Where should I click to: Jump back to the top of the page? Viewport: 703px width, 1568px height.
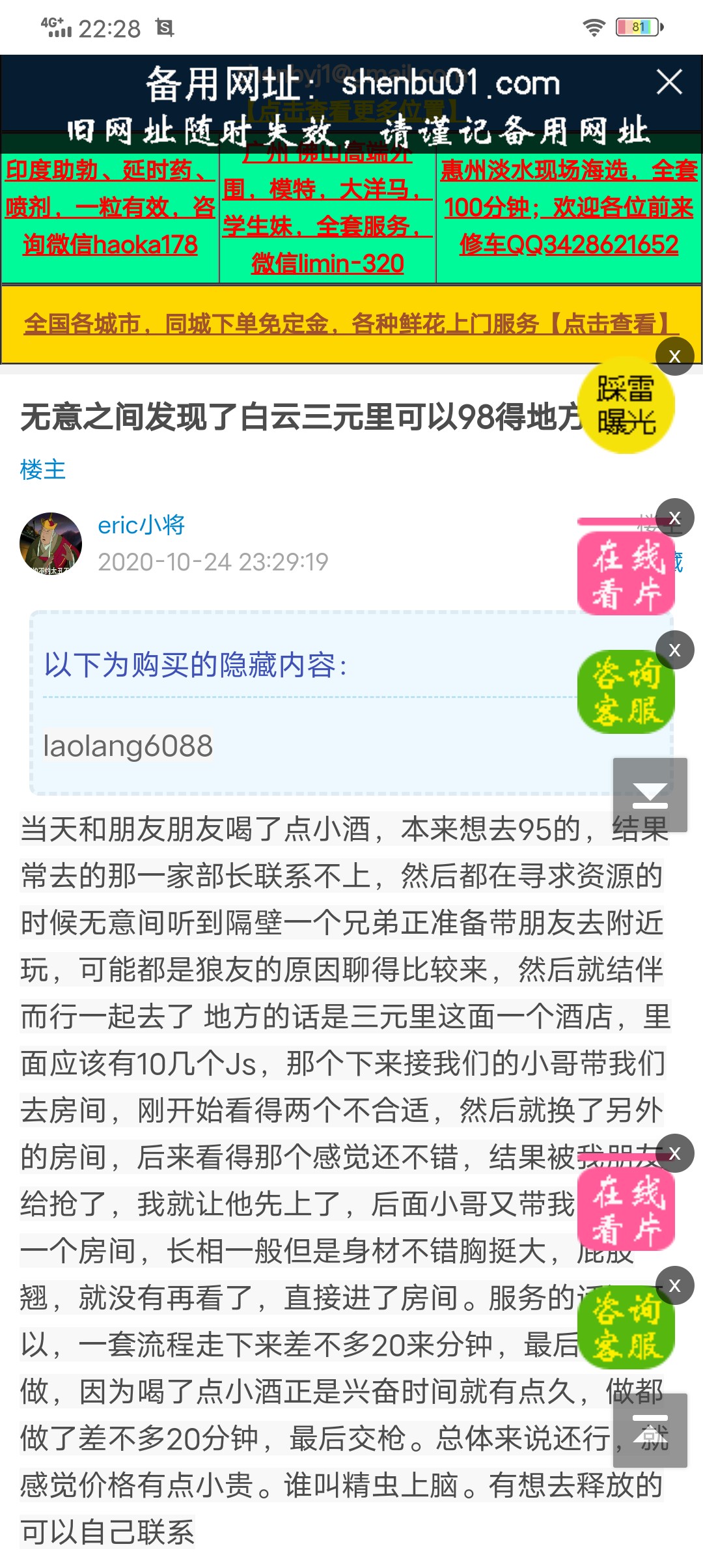pos(650,1430)
